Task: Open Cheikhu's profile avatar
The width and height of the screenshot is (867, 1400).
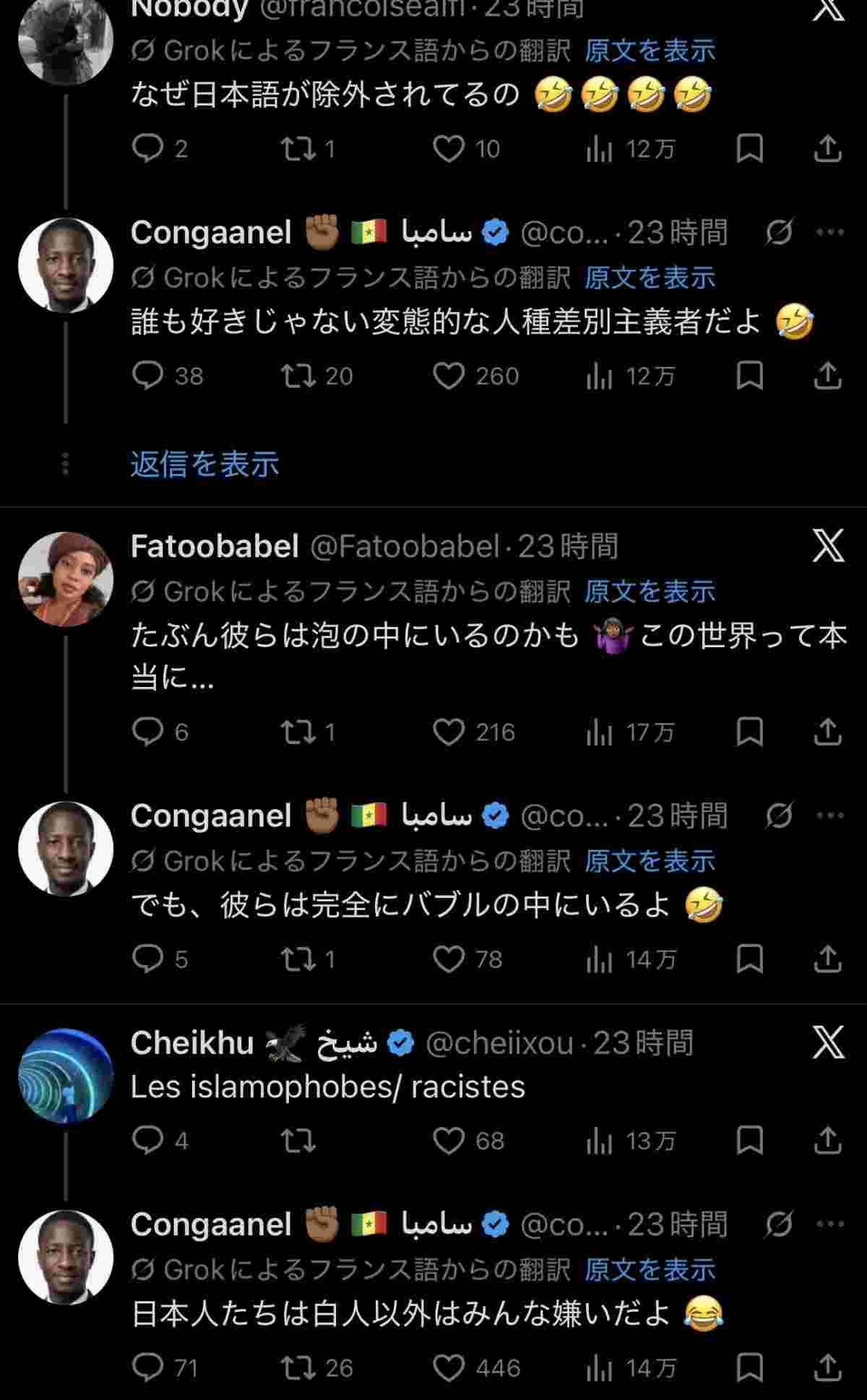Action: [x=66, y=1076]
